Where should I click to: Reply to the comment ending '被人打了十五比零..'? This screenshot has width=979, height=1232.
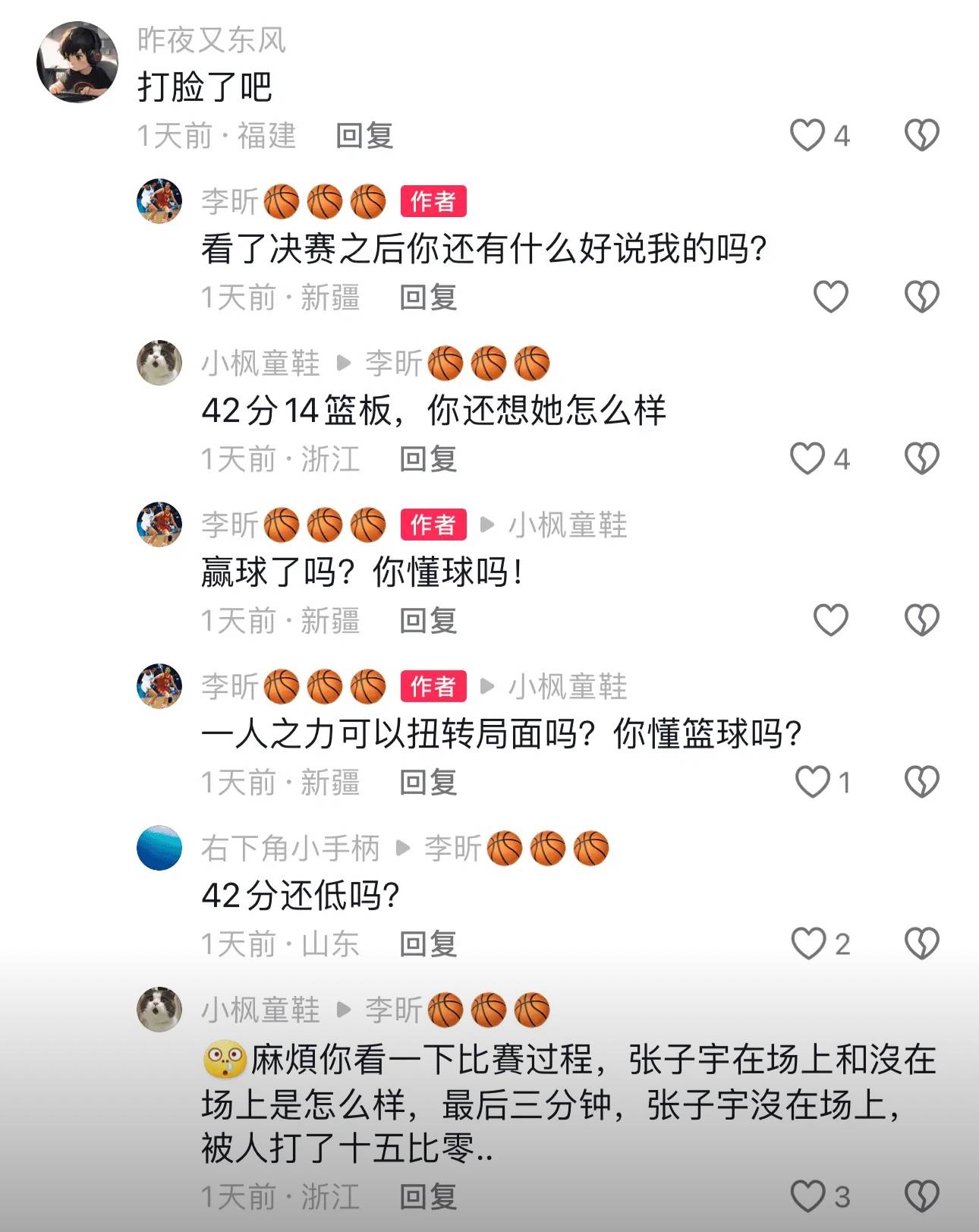tap(428, 1197)
